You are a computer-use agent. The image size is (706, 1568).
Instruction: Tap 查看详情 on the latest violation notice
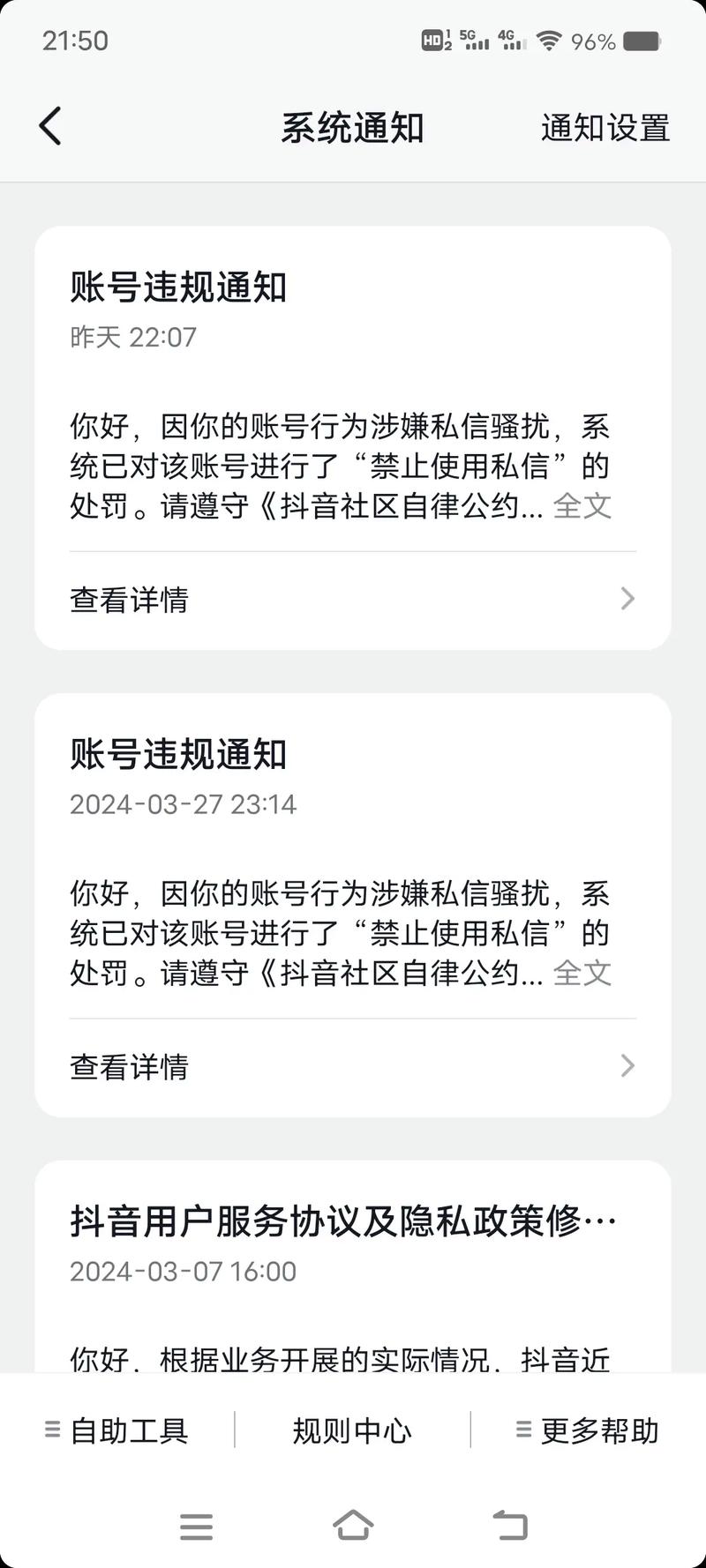pos(129,599)
